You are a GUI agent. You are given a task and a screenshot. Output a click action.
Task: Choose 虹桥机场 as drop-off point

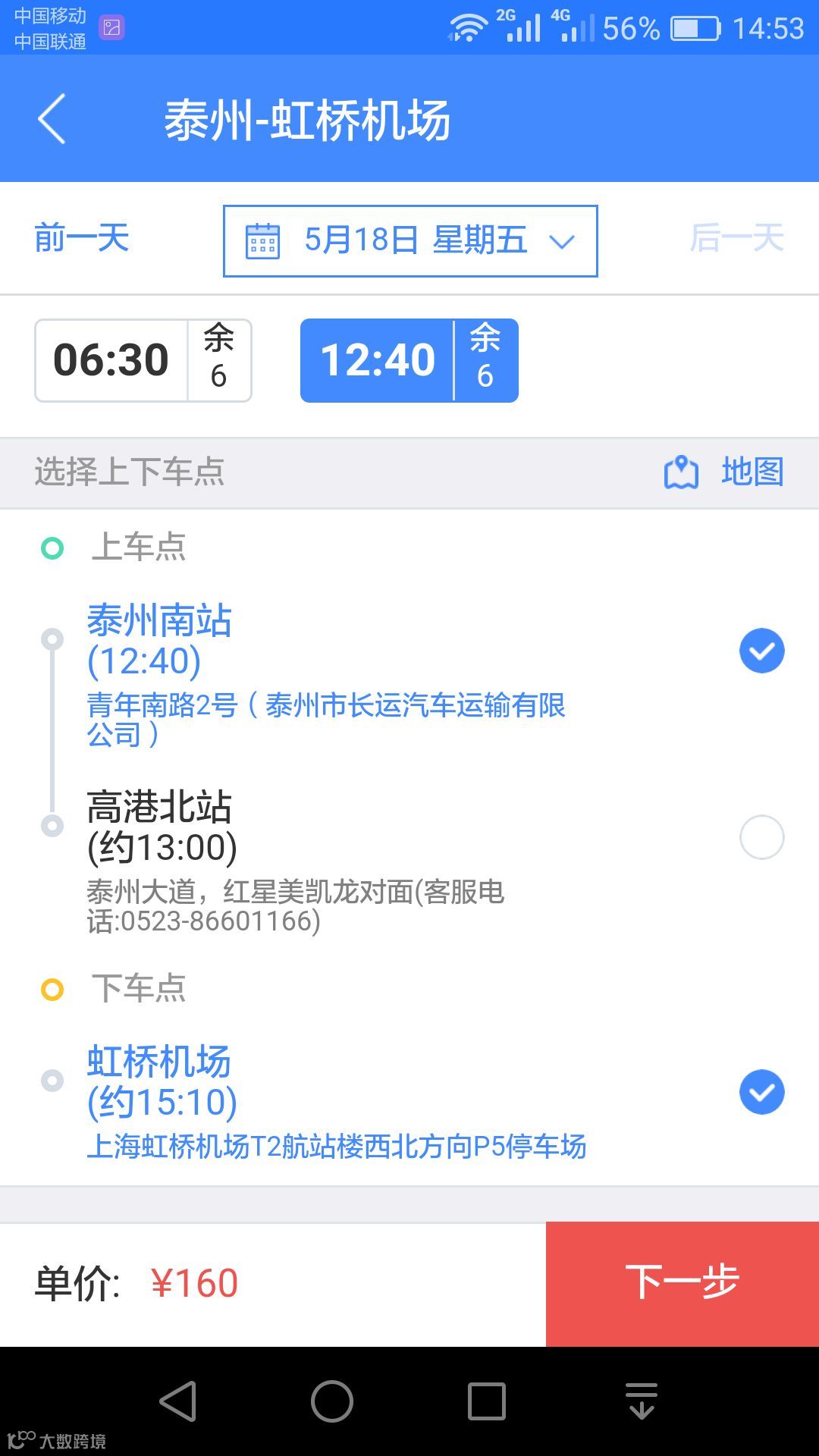click(x=409, y=1101)
